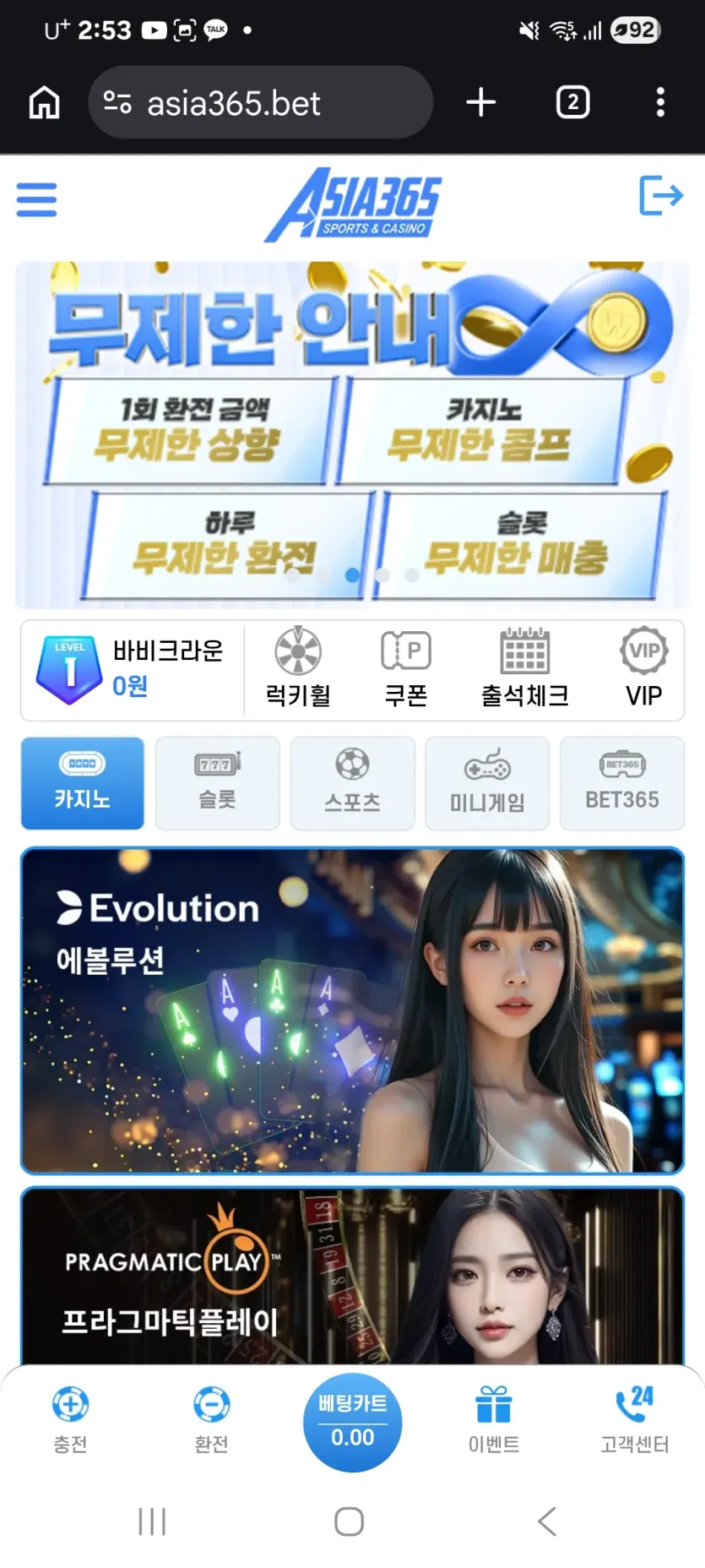The width and height of the screenshot is (705, 1568).
Task: Go to 충전 deposit page
Action: tap(70, 1420)
